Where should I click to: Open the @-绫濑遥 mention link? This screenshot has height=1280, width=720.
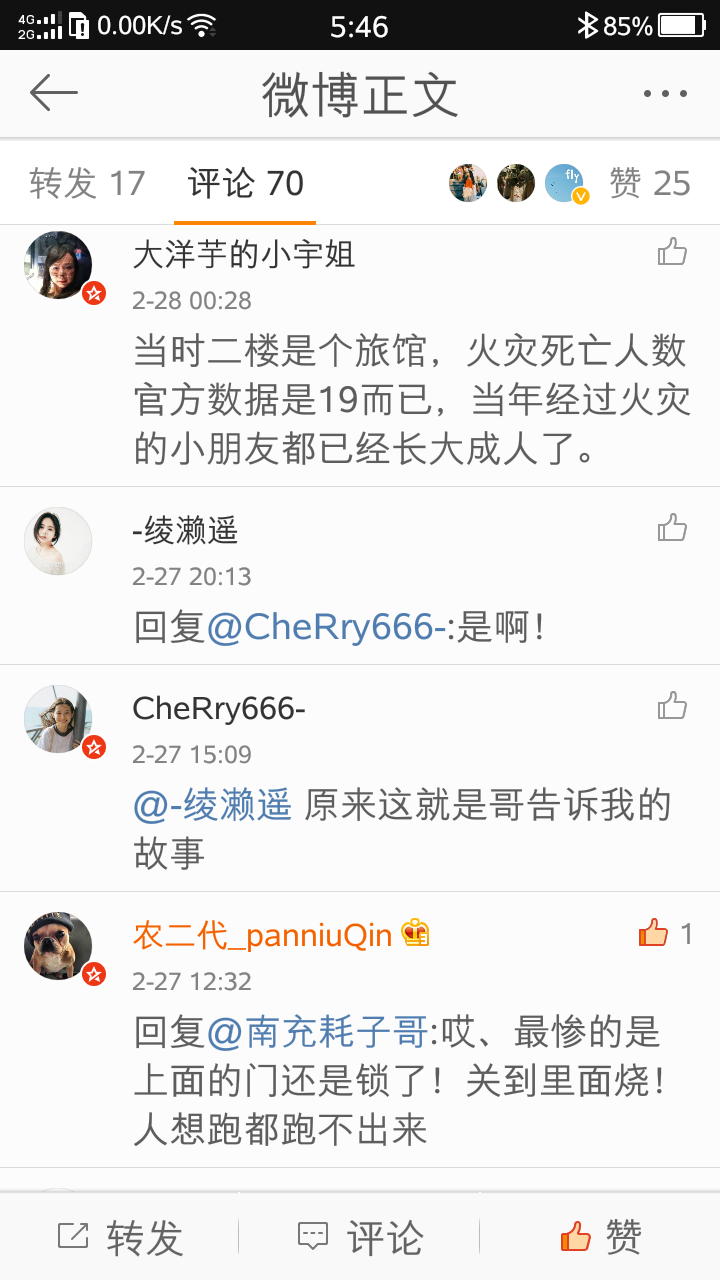click(212, 805)
